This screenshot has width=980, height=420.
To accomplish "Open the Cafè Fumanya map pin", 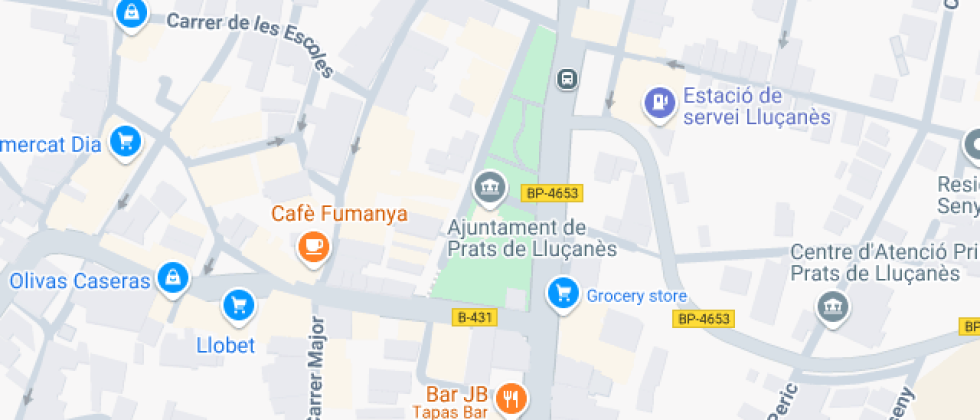I will point(314,246).
